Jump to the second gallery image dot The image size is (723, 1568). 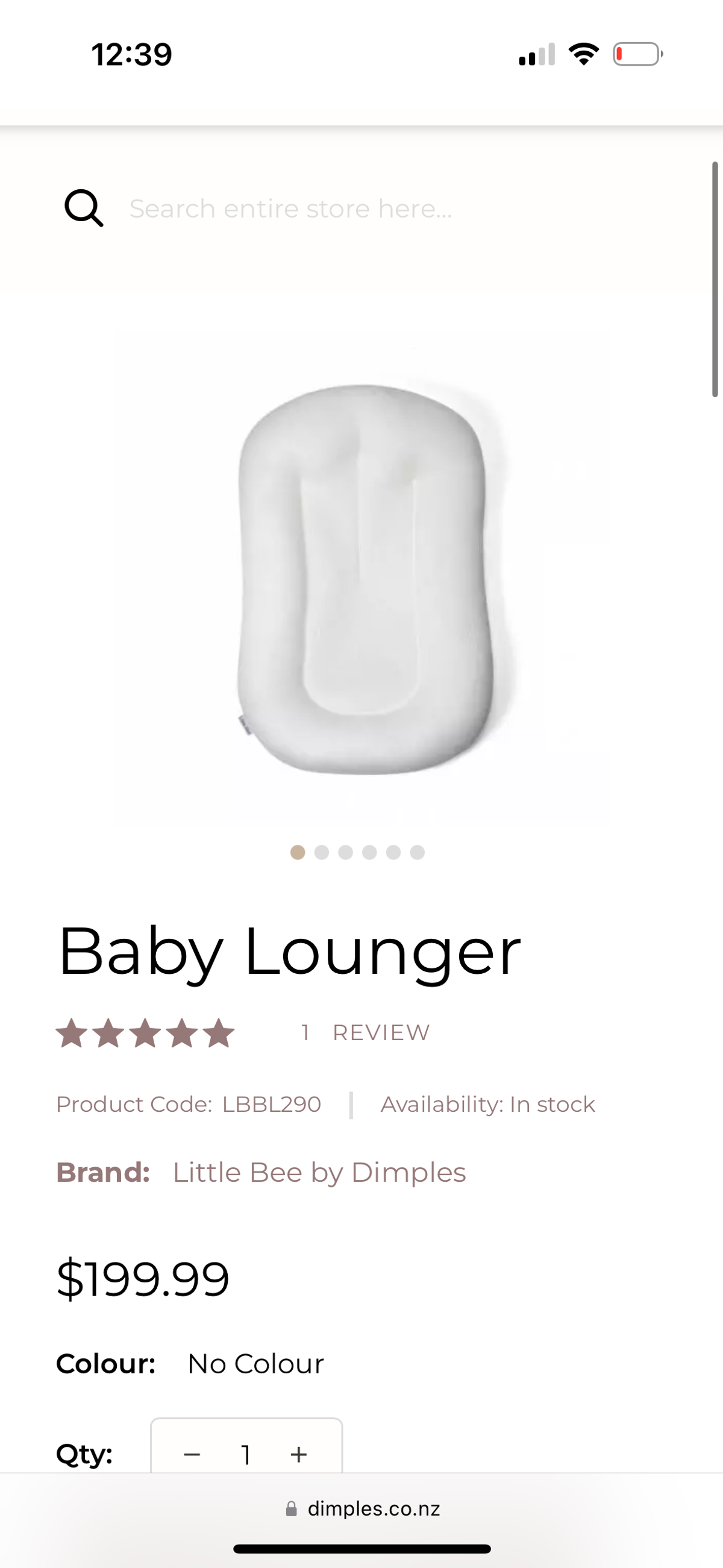[x=321, y=852]
